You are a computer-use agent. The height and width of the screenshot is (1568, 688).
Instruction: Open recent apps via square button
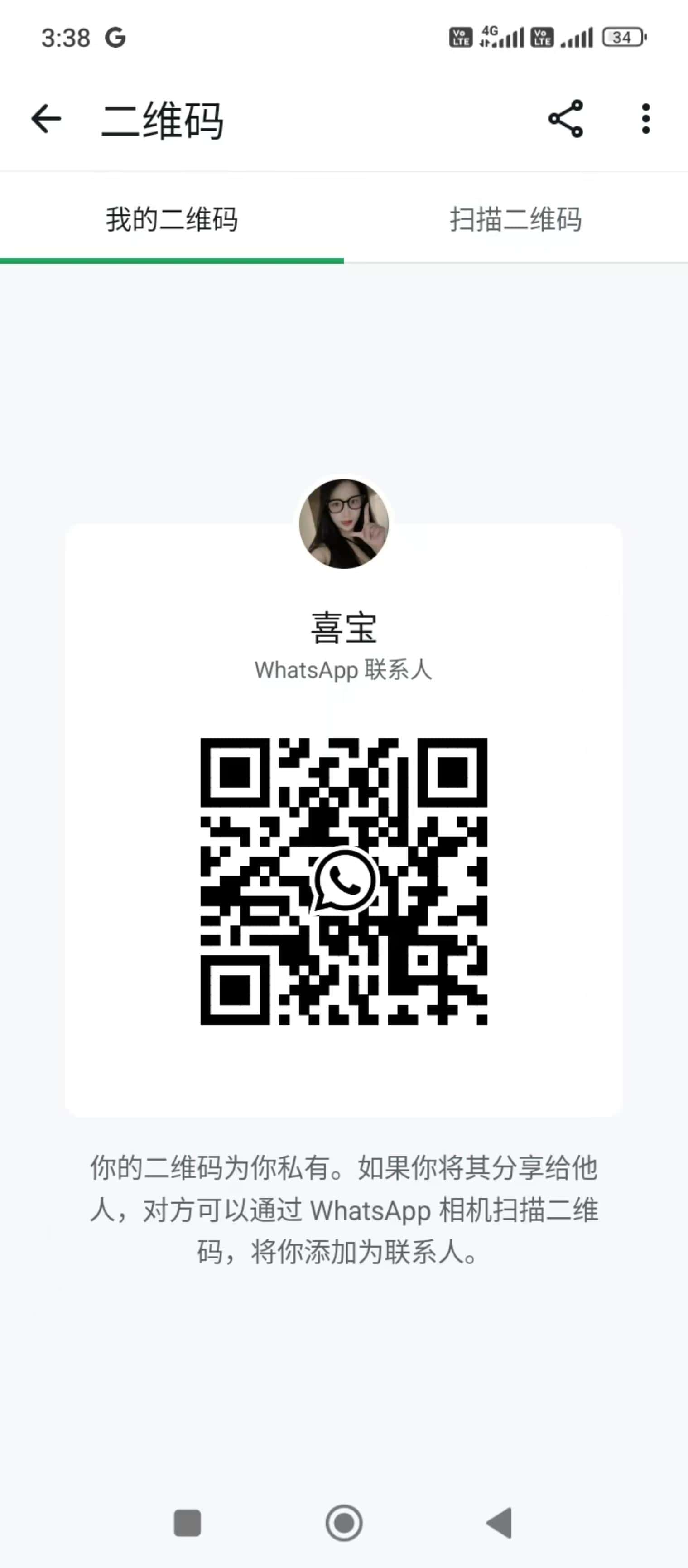[188, 1523]
